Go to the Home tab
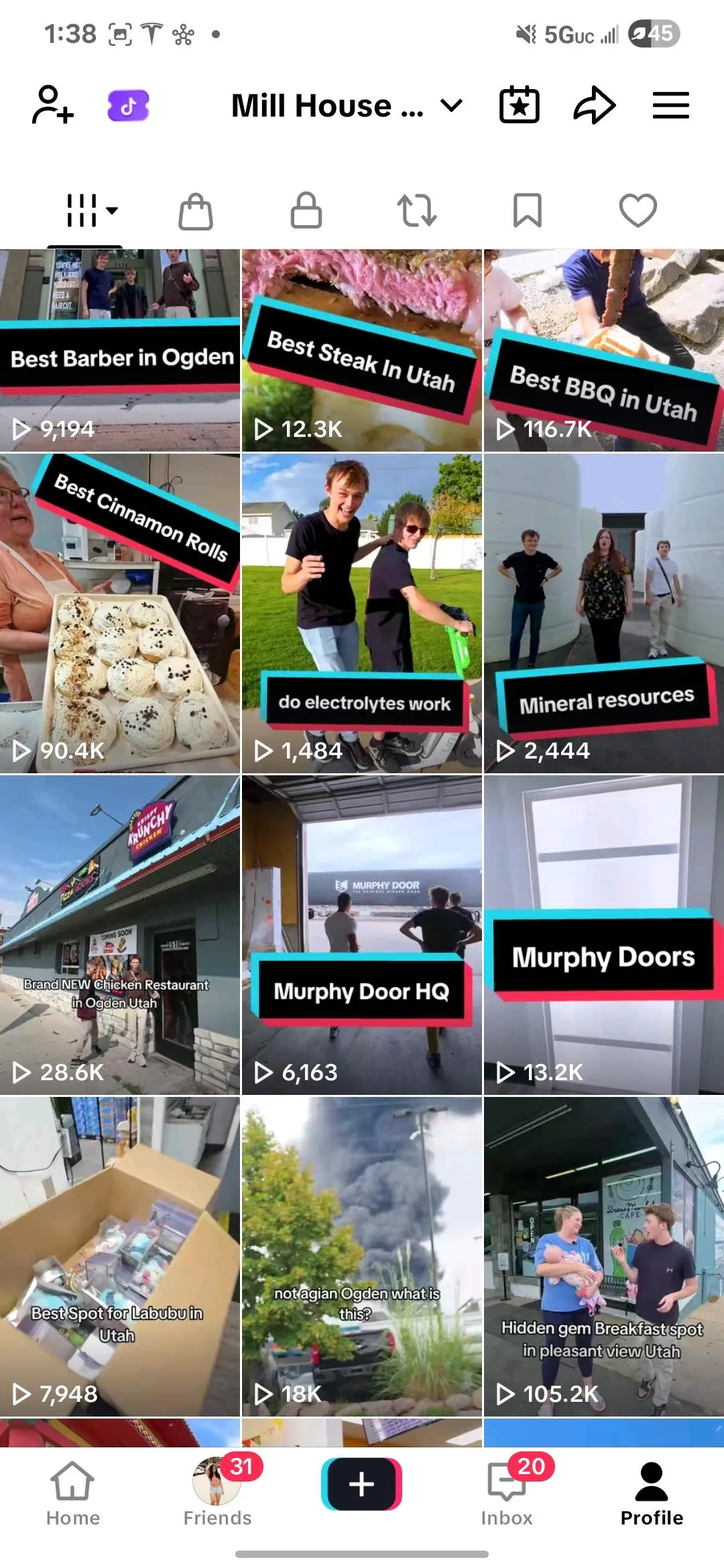The height and width of the screenshot is (1568, 724). click(72, 1494)
